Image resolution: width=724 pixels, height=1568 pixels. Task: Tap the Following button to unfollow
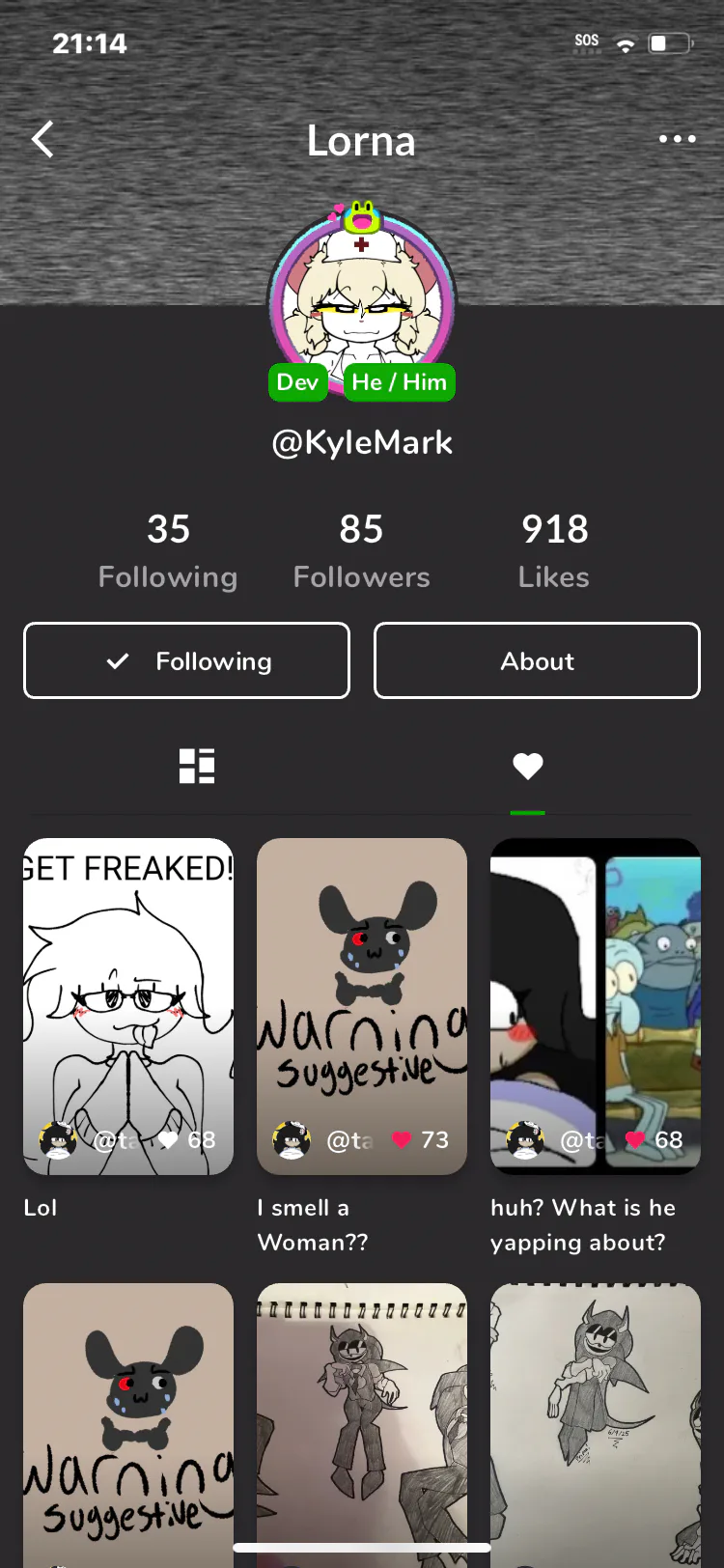[186, 660]
